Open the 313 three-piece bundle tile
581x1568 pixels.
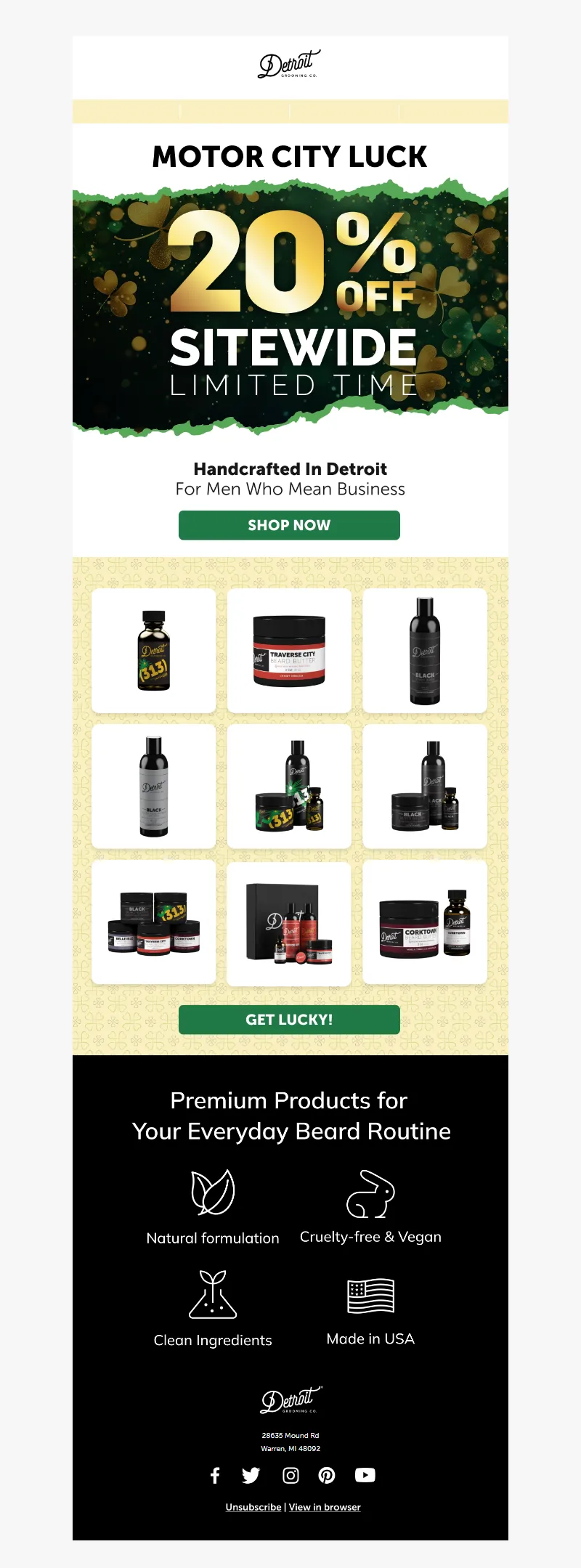(289, 786)
